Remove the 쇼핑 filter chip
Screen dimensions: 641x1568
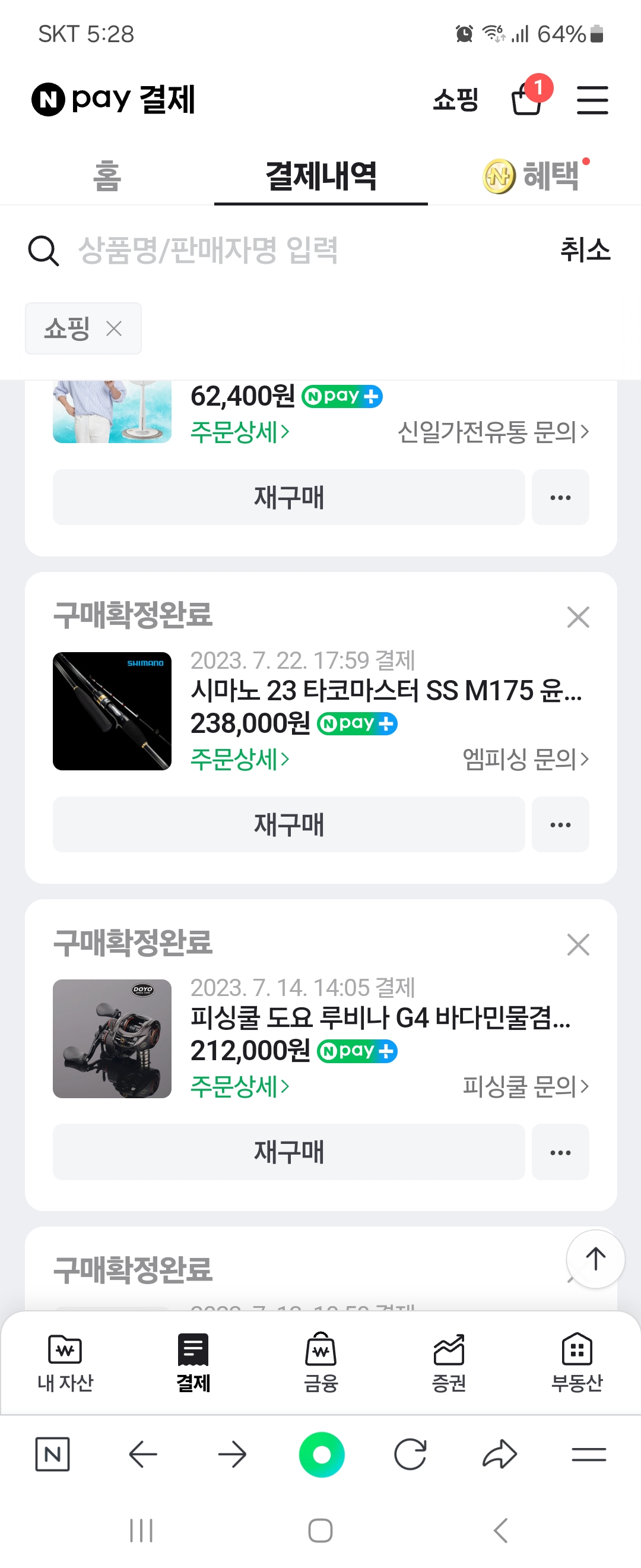click(x=114, y=328)
